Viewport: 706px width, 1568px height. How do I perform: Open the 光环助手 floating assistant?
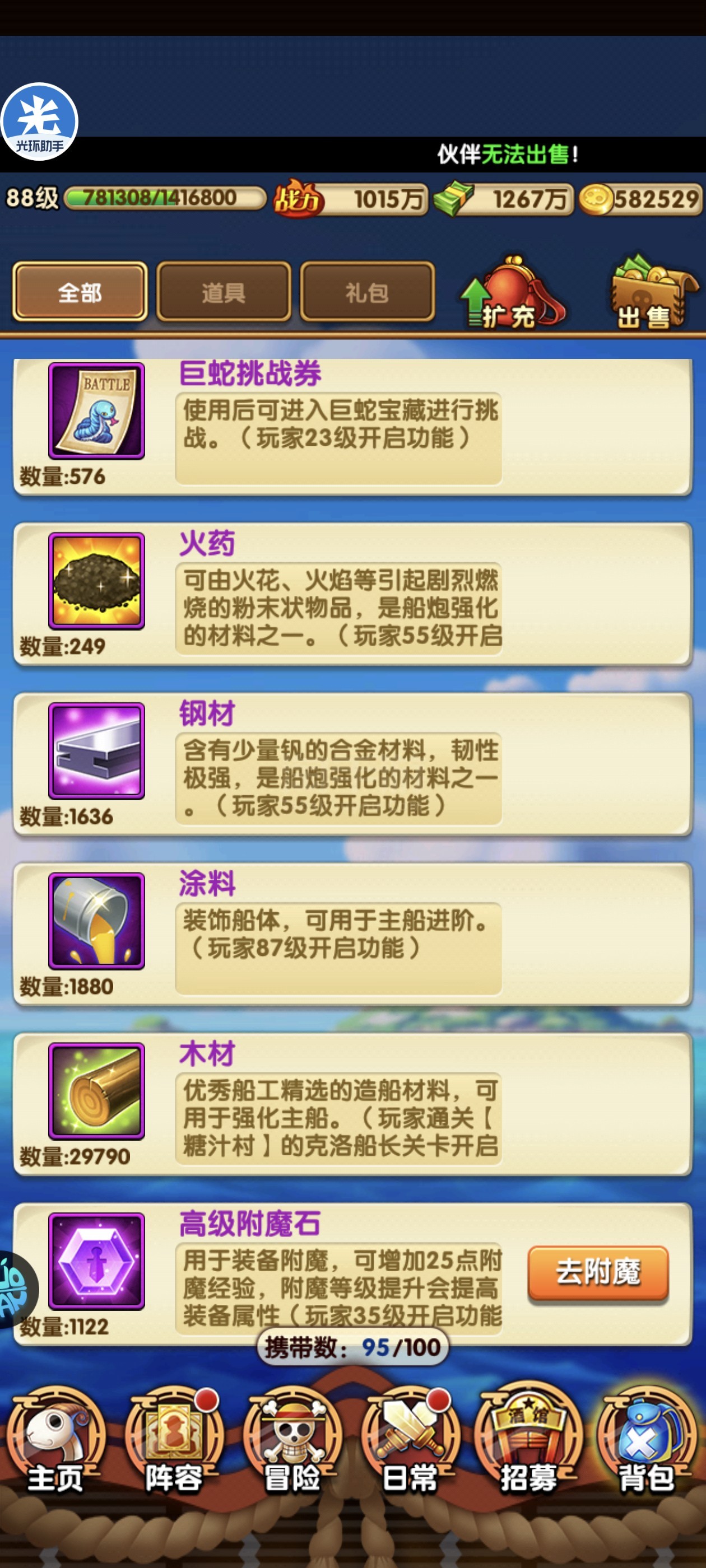coord(40,122)
